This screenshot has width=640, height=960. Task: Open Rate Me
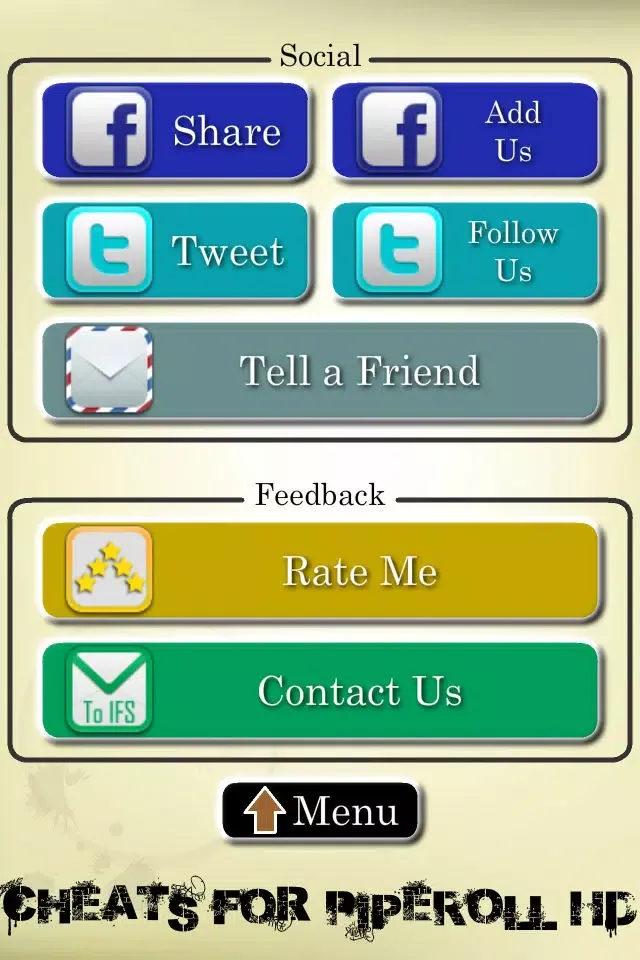pos(320,571)
